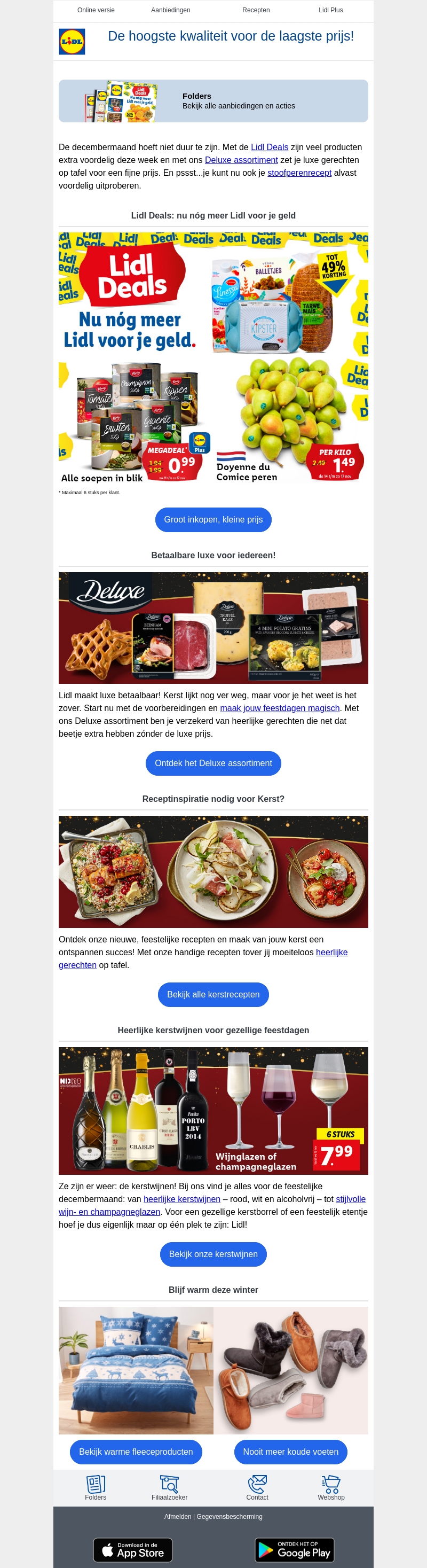The height and width of the screenshot is (1568, 427).
Task: Open the Online versie link
Action: (x=96, y=10)
